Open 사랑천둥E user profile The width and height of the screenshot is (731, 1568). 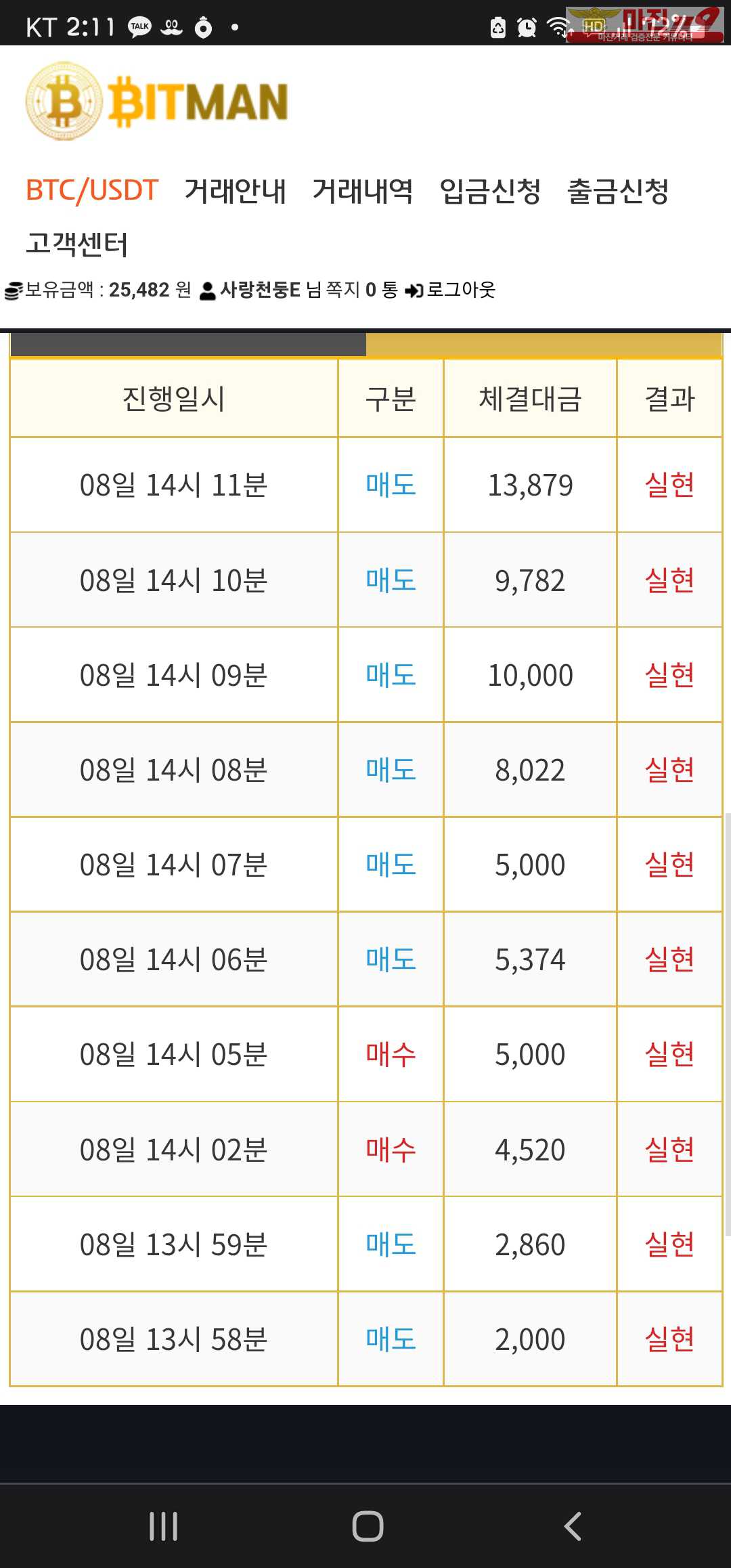(x=260, y=290)
